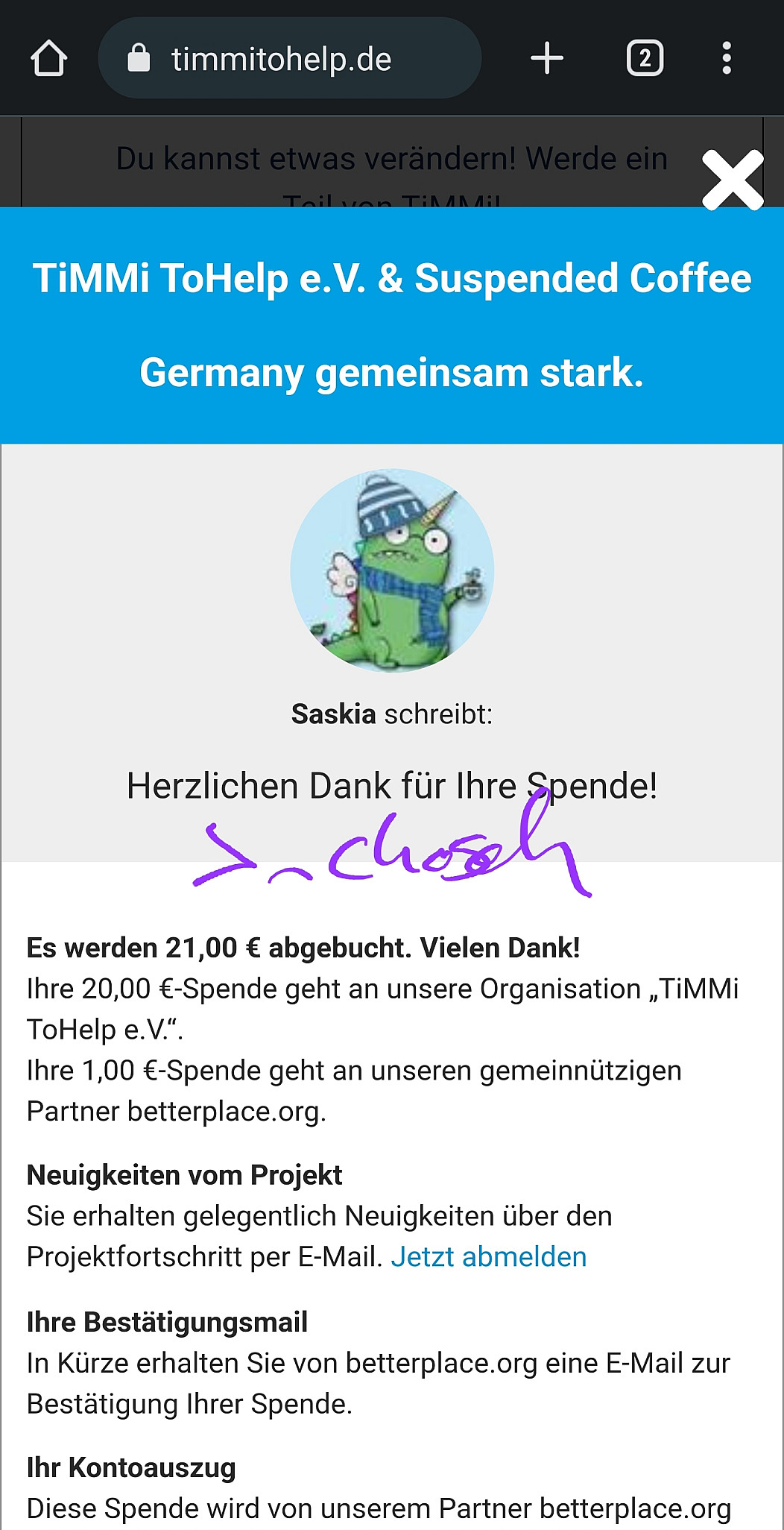Open a new browser tab

pos(547,58)
